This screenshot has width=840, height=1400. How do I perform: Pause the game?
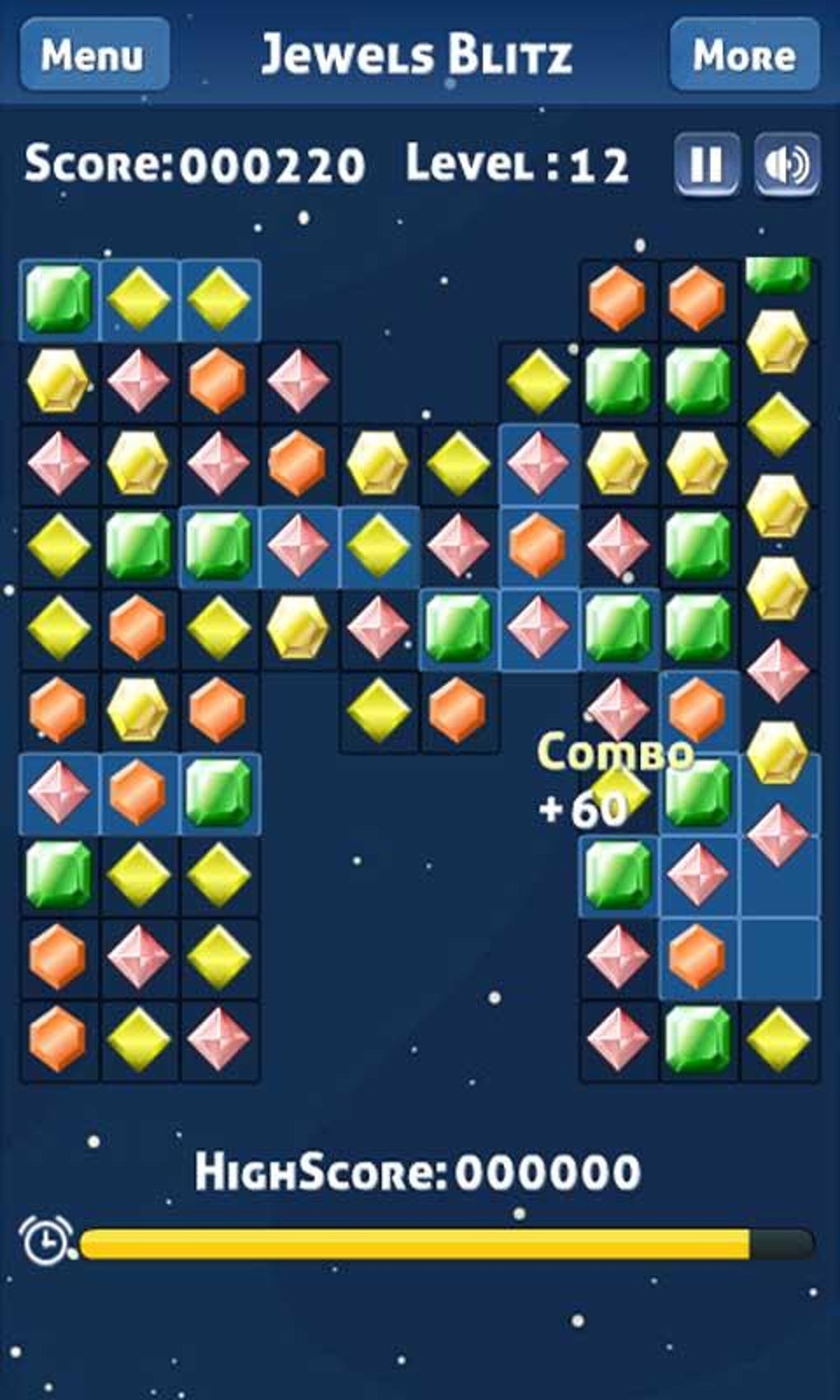(707, 164)
